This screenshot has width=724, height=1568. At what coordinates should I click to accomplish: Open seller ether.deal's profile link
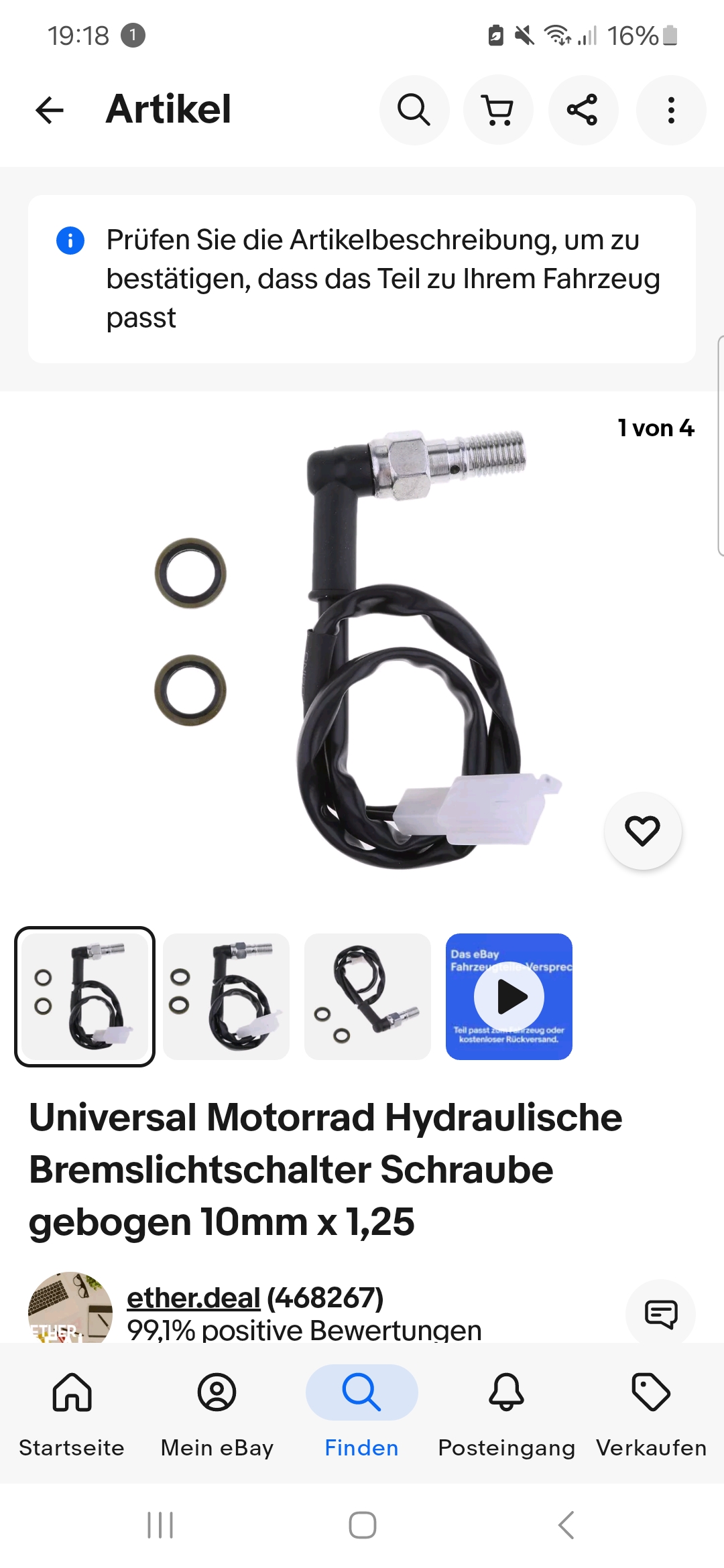pos(193,1298)
